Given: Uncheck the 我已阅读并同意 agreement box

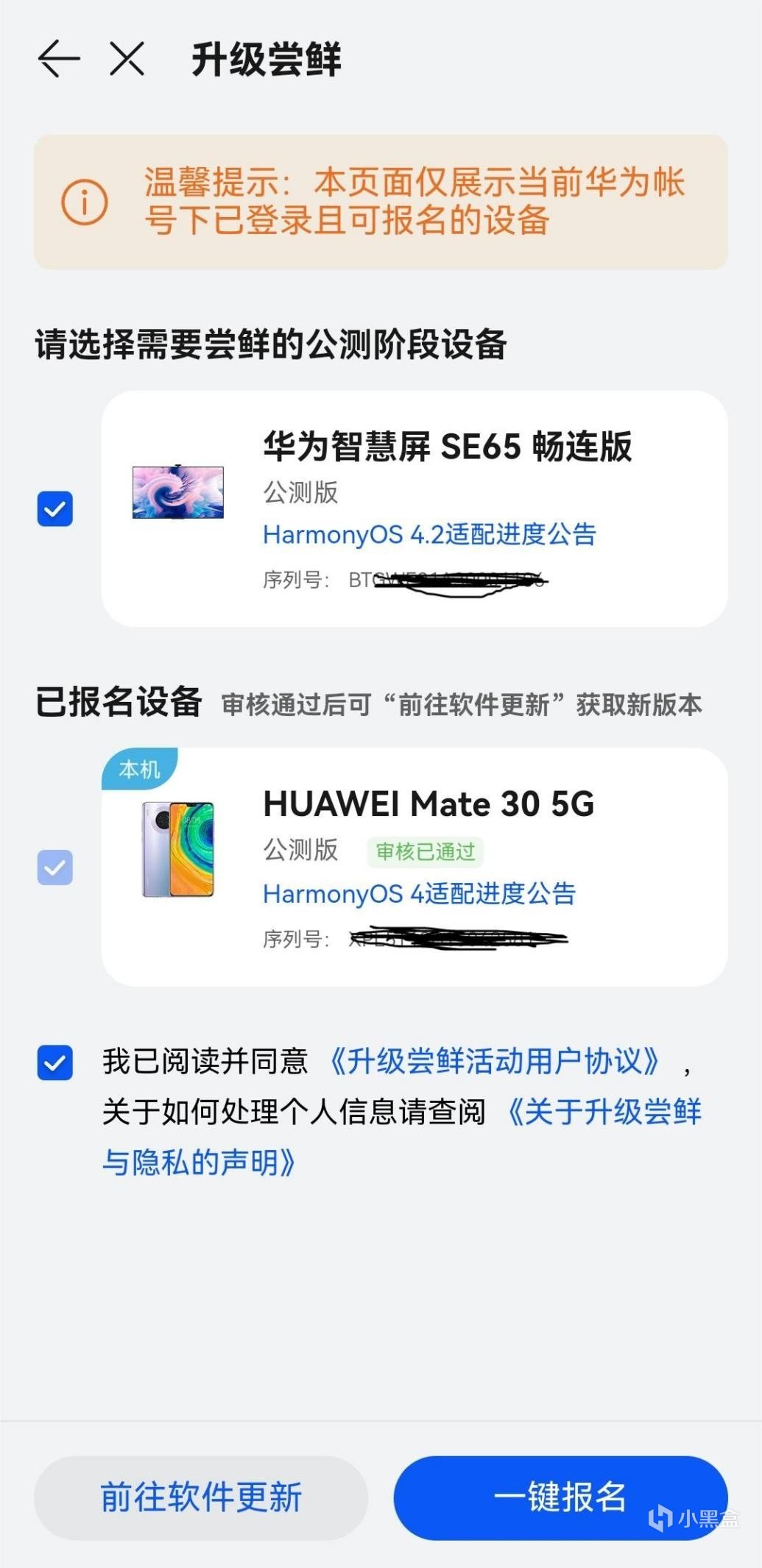Looking at the screenshot, I should click(x=55, y=1063).
